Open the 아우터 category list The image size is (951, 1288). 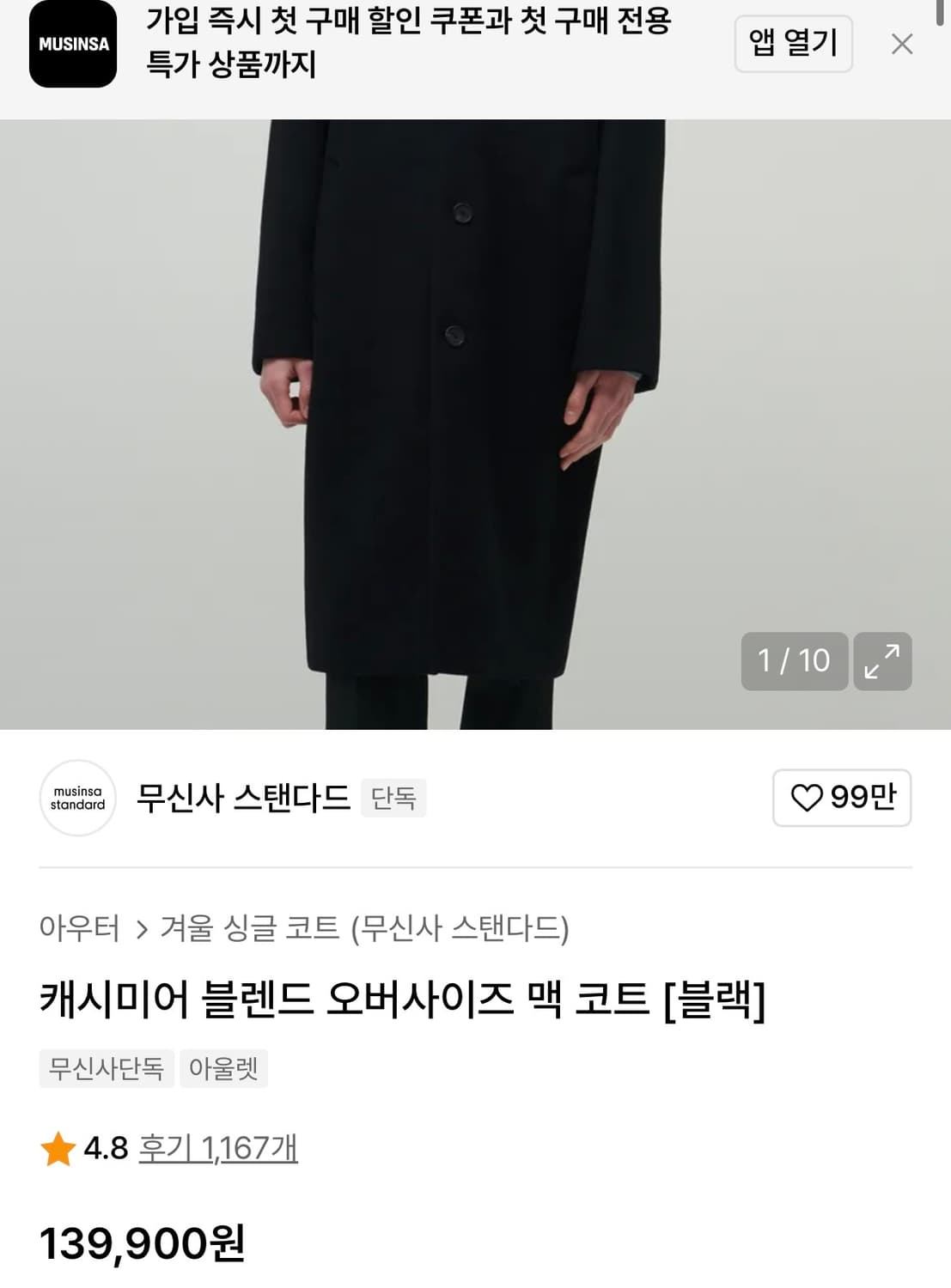79,928
